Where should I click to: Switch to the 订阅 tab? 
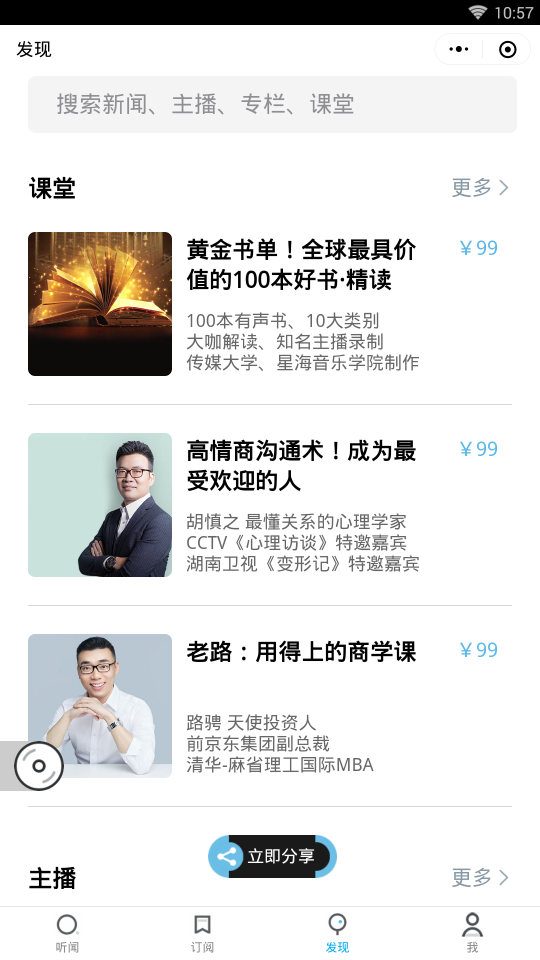(x=202, y=933)
